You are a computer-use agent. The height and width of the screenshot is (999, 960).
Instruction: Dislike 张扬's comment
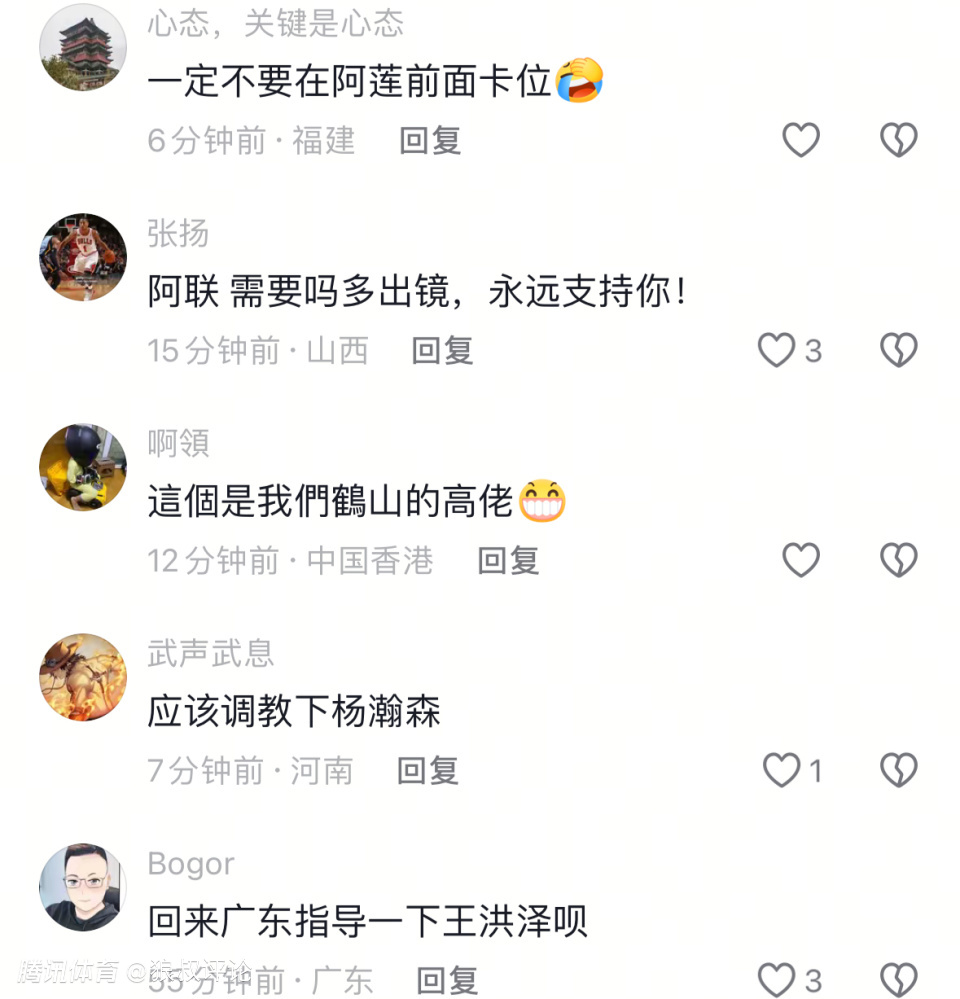pos(898,350)
